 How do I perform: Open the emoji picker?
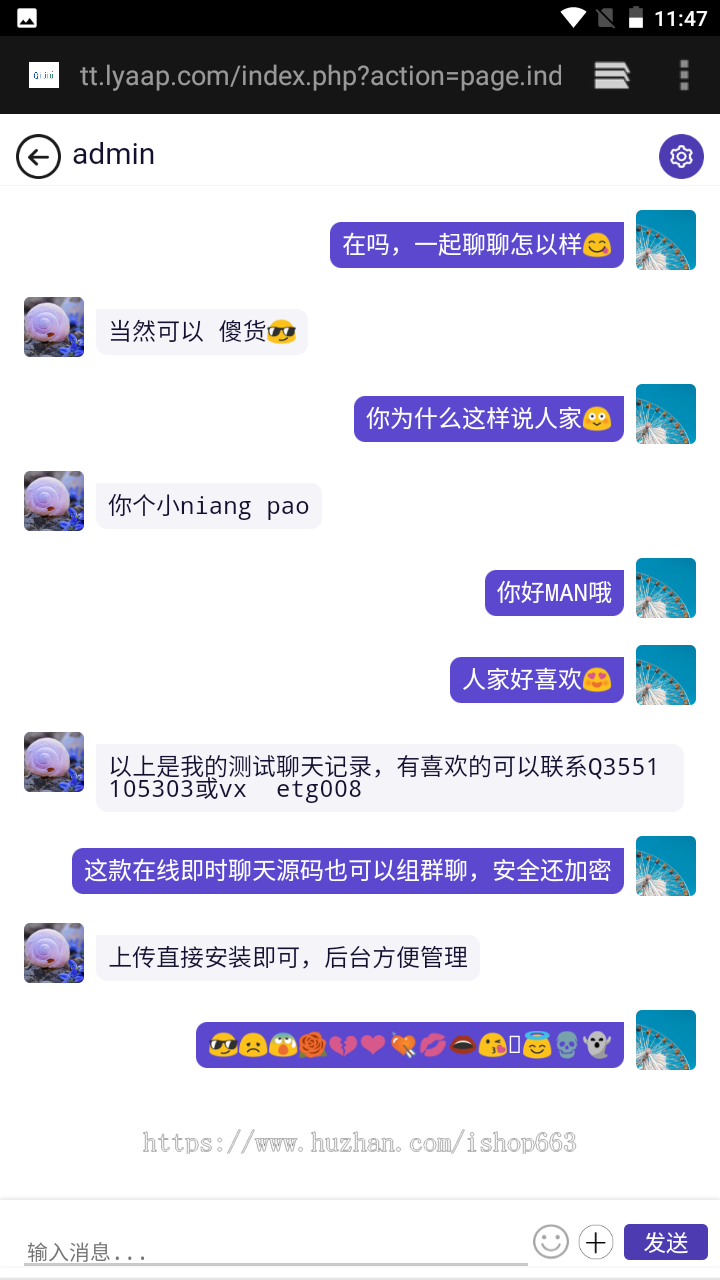tap(550, 1242)
